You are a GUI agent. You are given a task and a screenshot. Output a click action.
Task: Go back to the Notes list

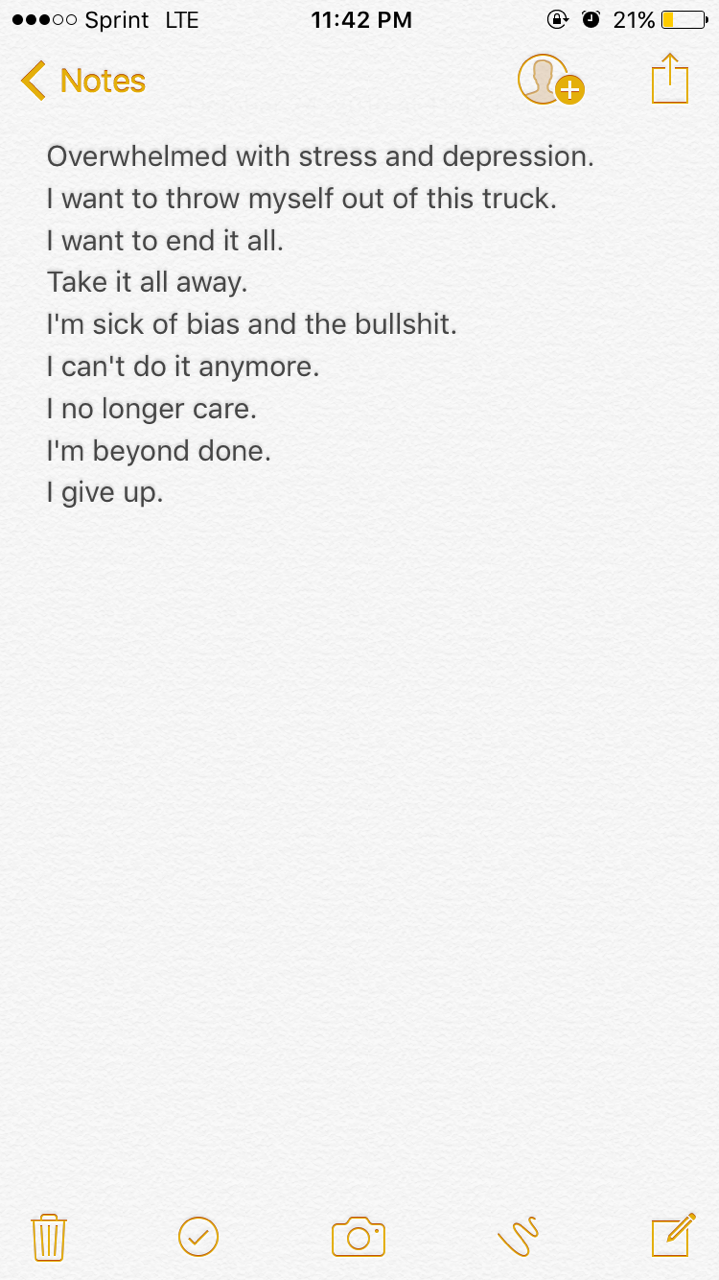coord(83,80)
